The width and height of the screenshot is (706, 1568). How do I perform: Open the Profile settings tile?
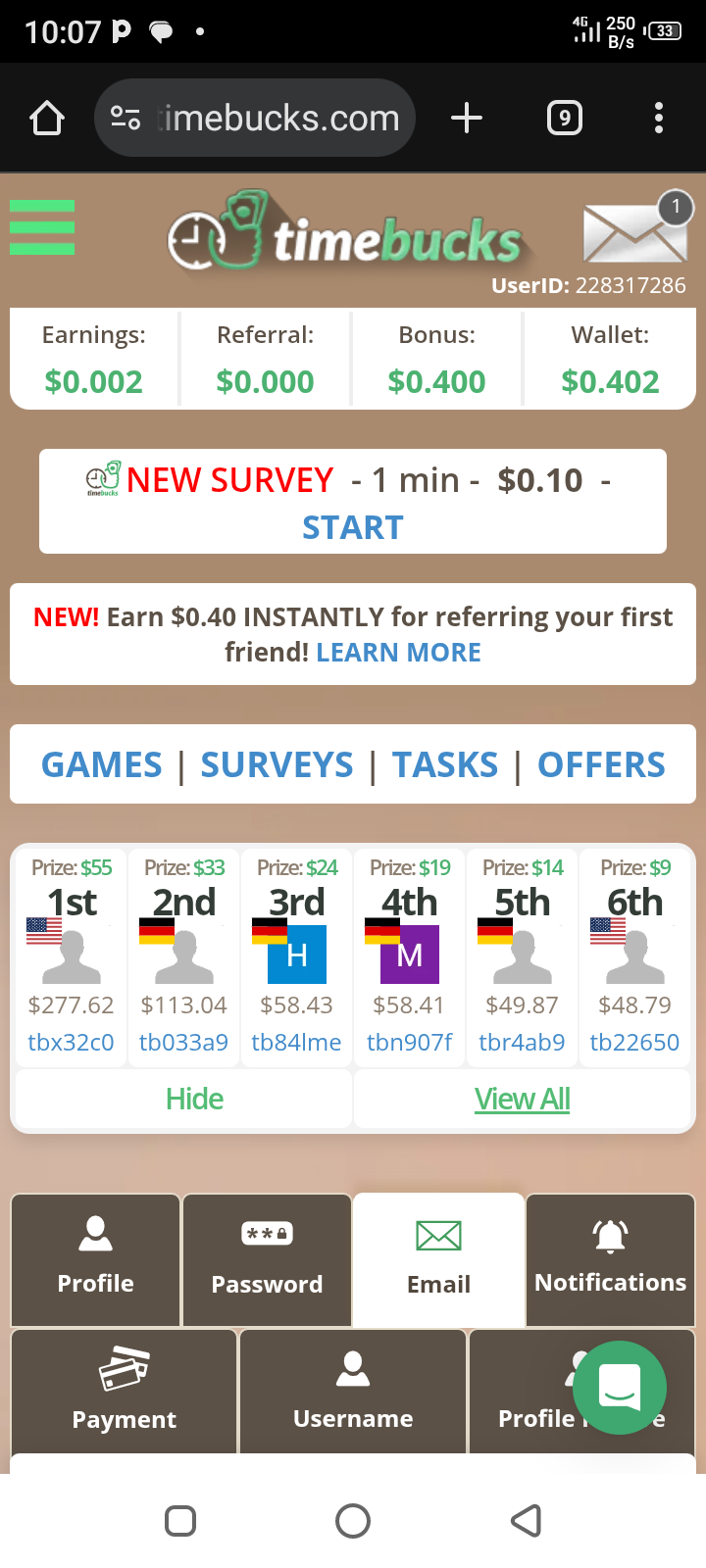click(95, 1259)
